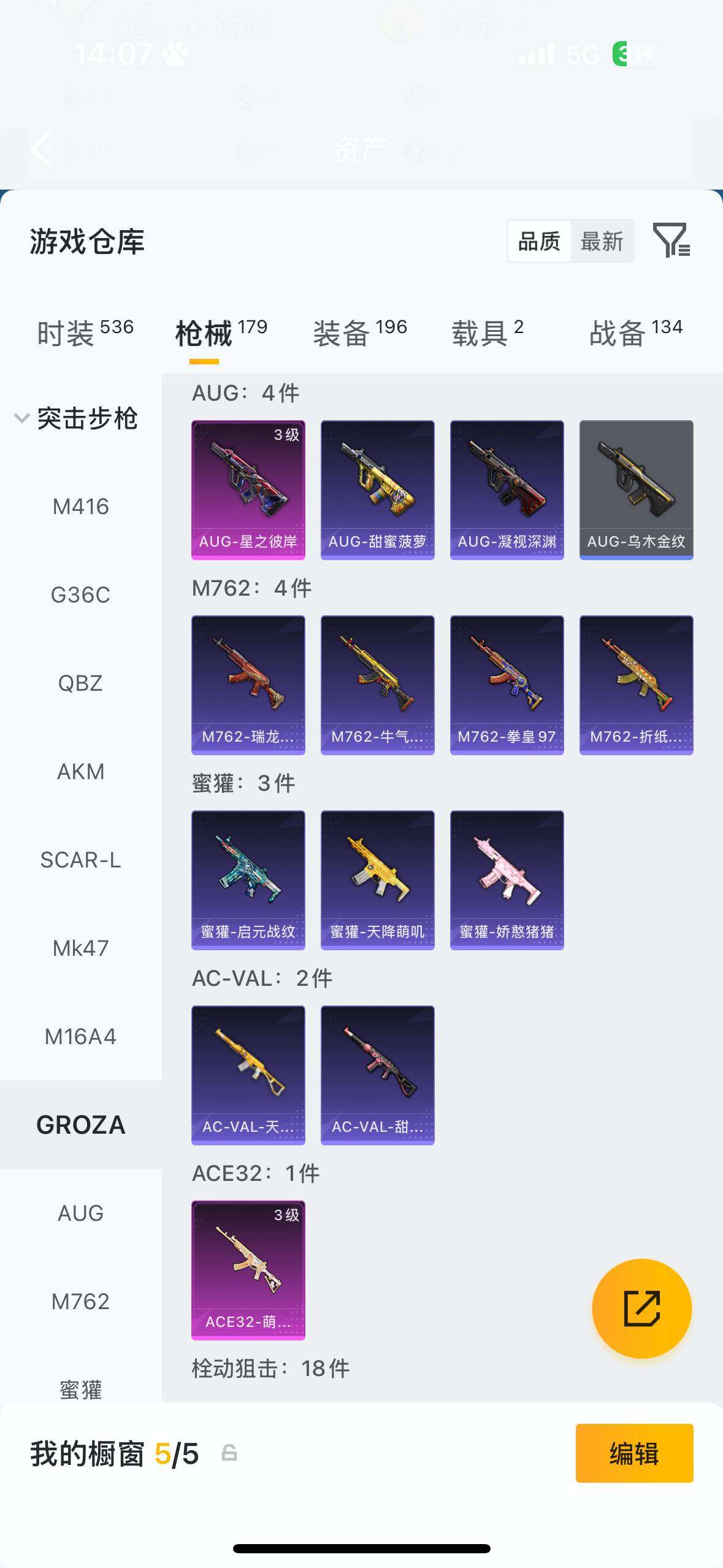Select the AUG-乌木金纹 skin
The image size is (723, 1568).
point(636,490)
